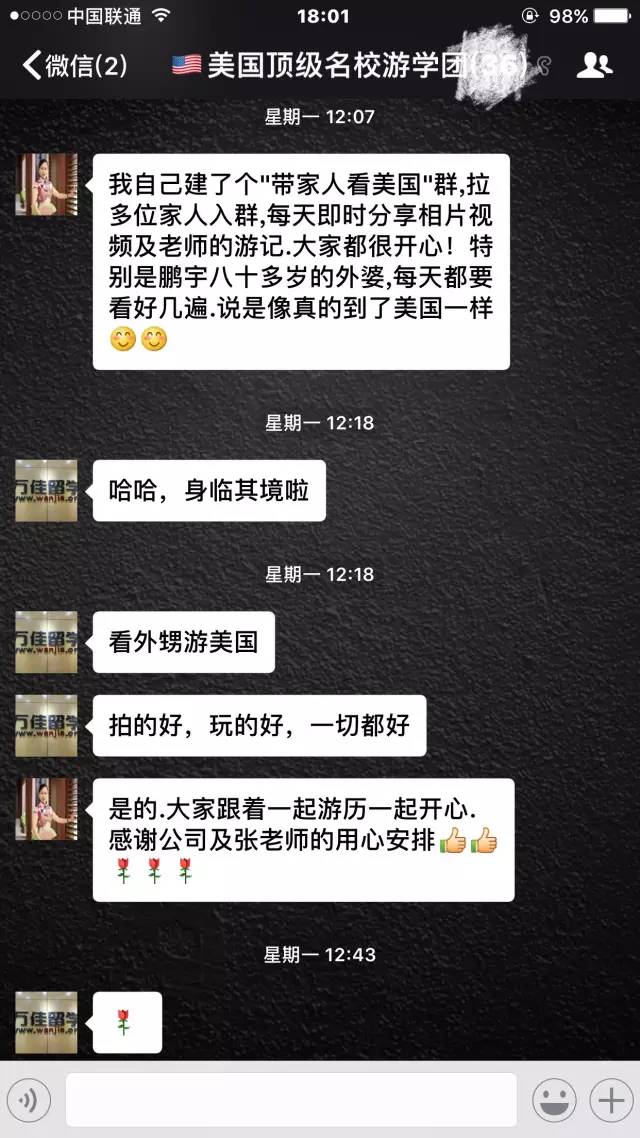640x1138 pixels.
Task: View profile of the 哈哈，身临其境啦 sender
Action: point(46,490)
